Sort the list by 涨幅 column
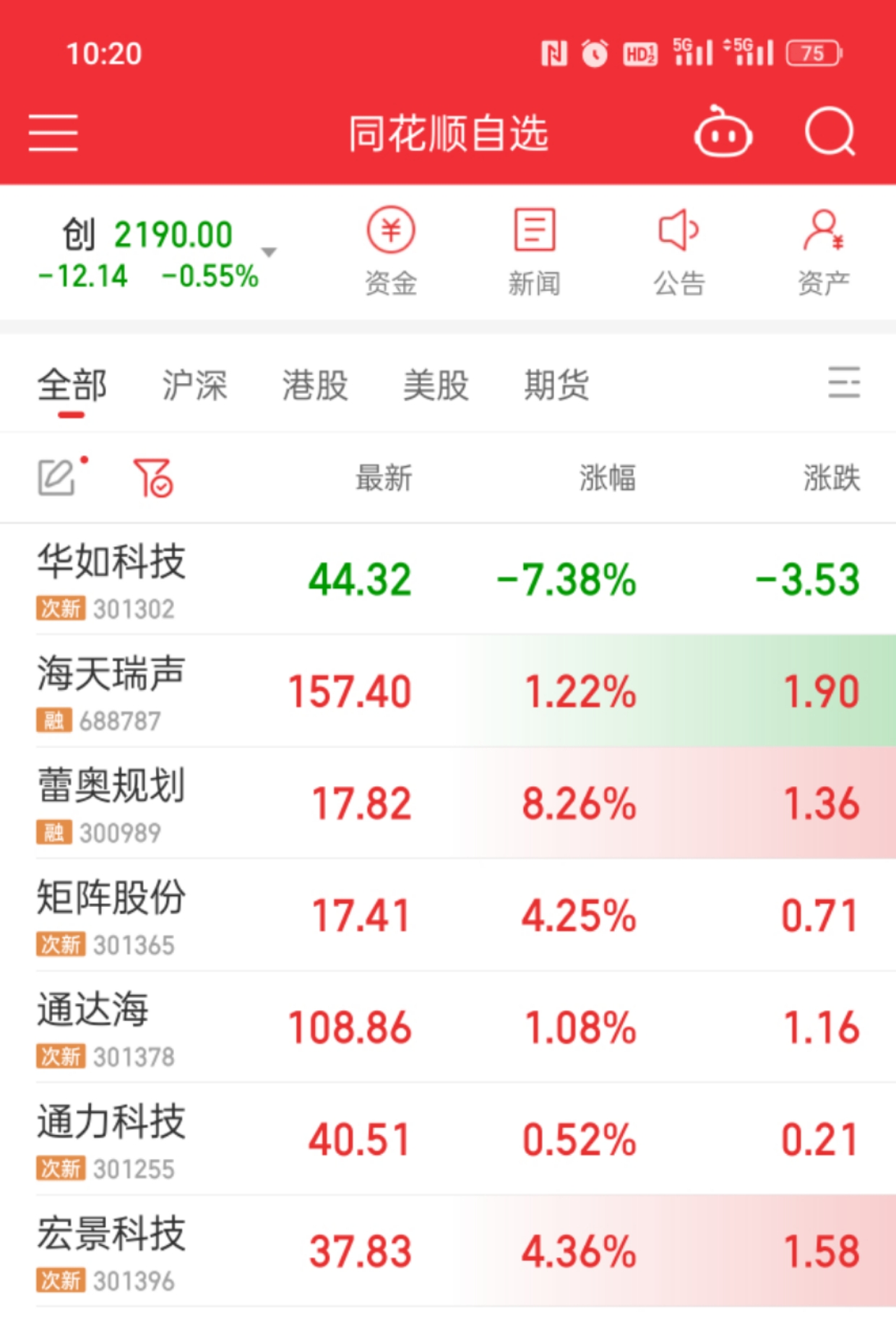The width and height of the screenshot is (896, 1318). click(607, 478)
